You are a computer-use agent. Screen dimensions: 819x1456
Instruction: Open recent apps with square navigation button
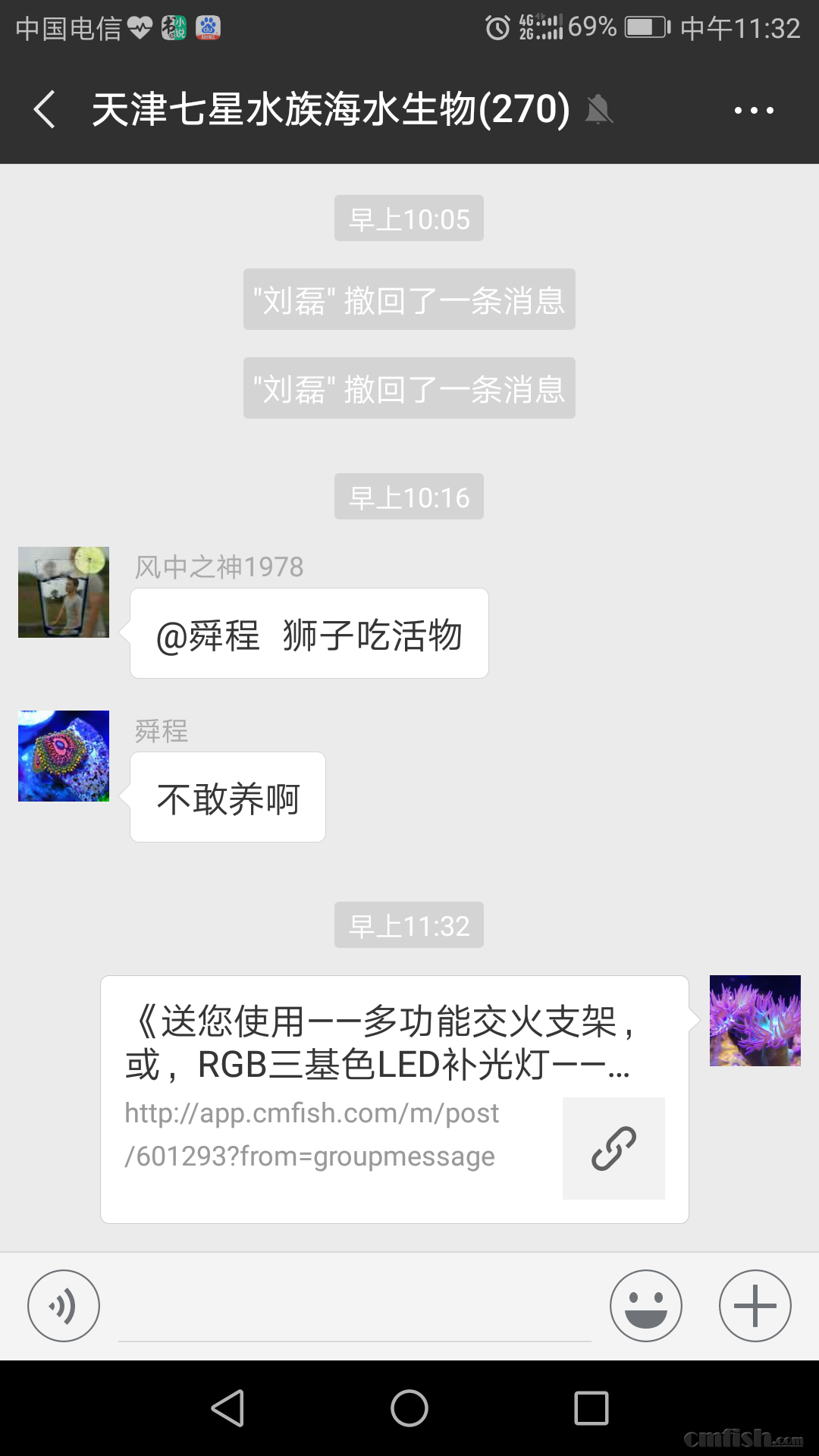tap(591, 1409)
